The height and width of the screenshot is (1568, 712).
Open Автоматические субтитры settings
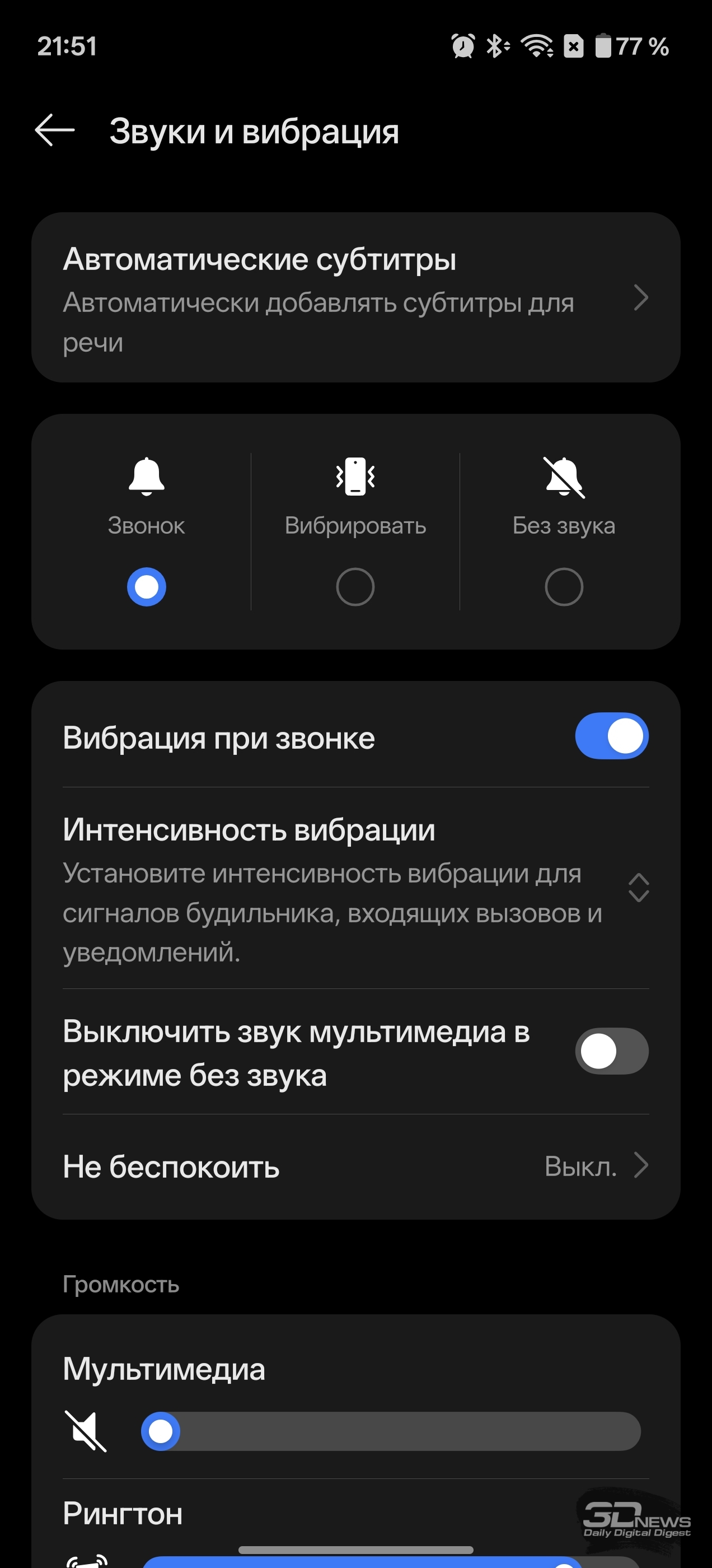(x=355, y=298)
